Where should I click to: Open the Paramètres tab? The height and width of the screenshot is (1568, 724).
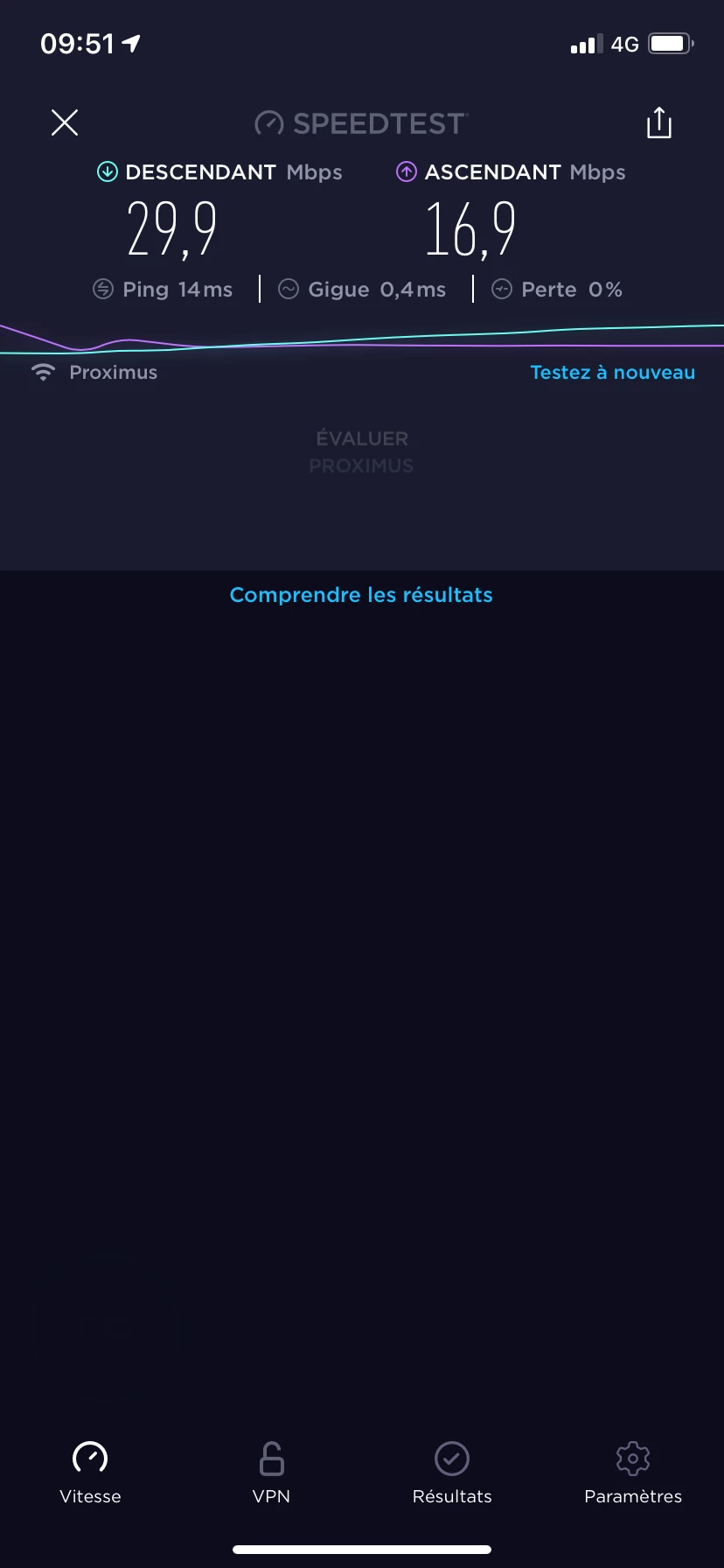(633, 1473)
